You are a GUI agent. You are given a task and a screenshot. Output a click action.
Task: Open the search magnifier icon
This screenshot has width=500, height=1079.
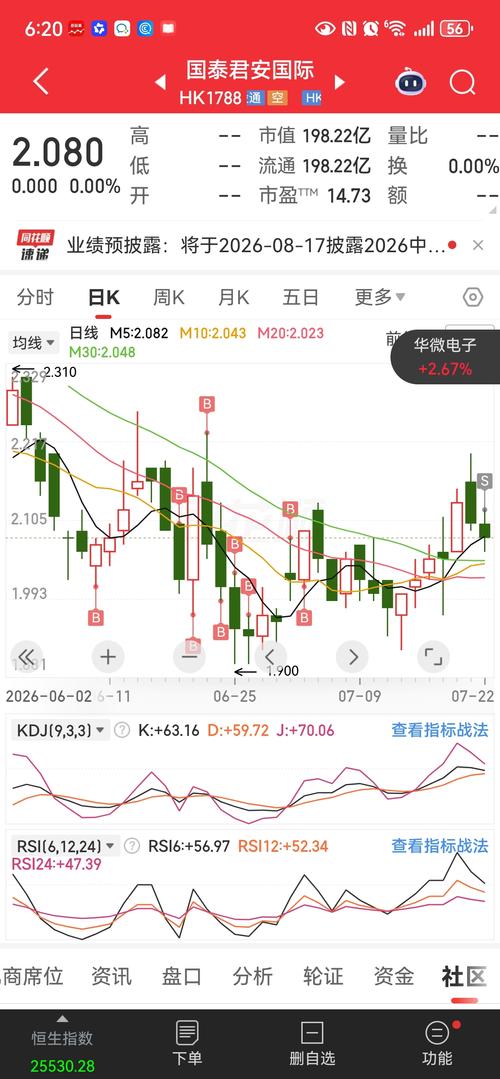[463, 83]
